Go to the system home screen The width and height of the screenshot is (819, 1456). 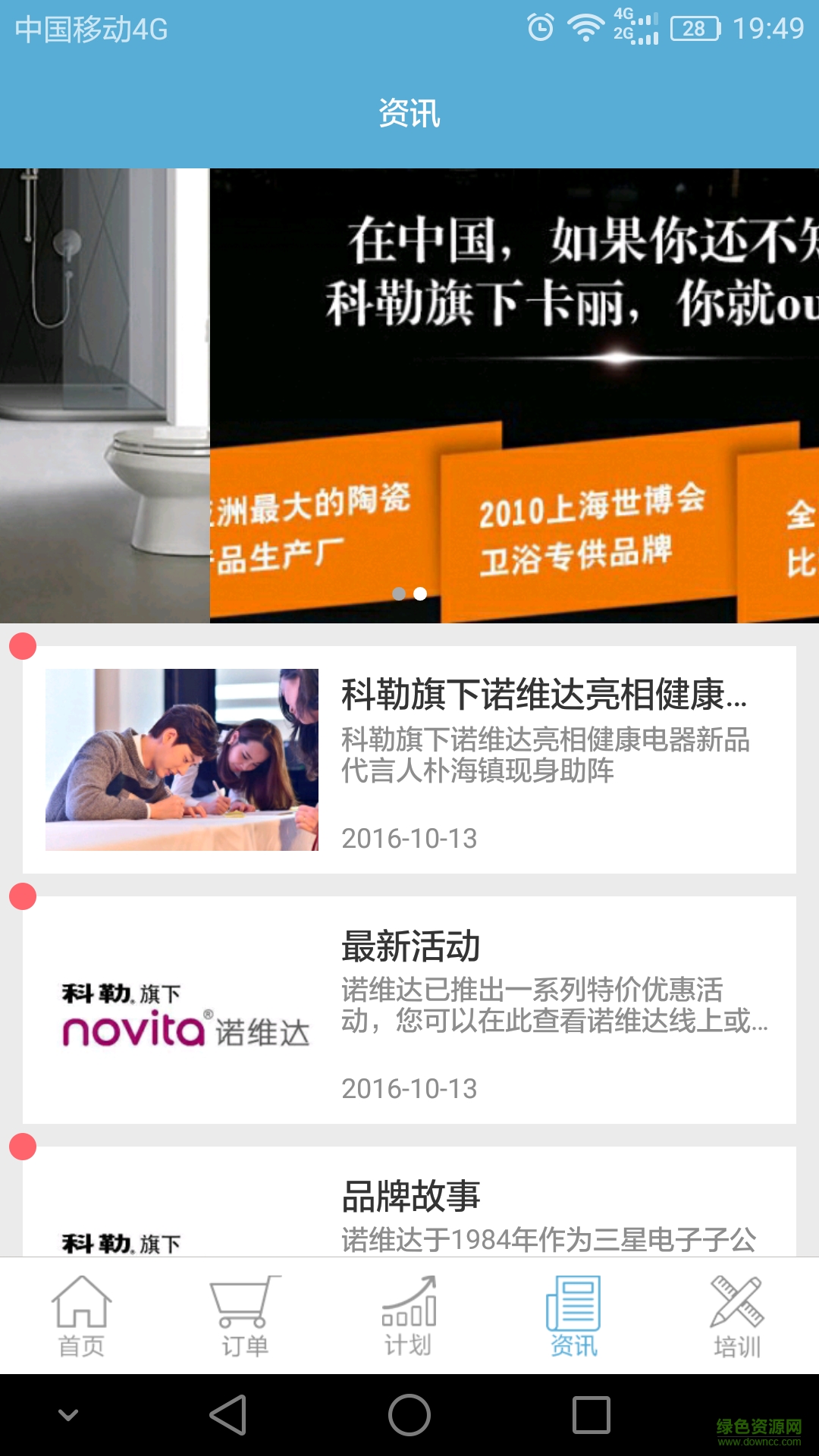[409, 1415]
